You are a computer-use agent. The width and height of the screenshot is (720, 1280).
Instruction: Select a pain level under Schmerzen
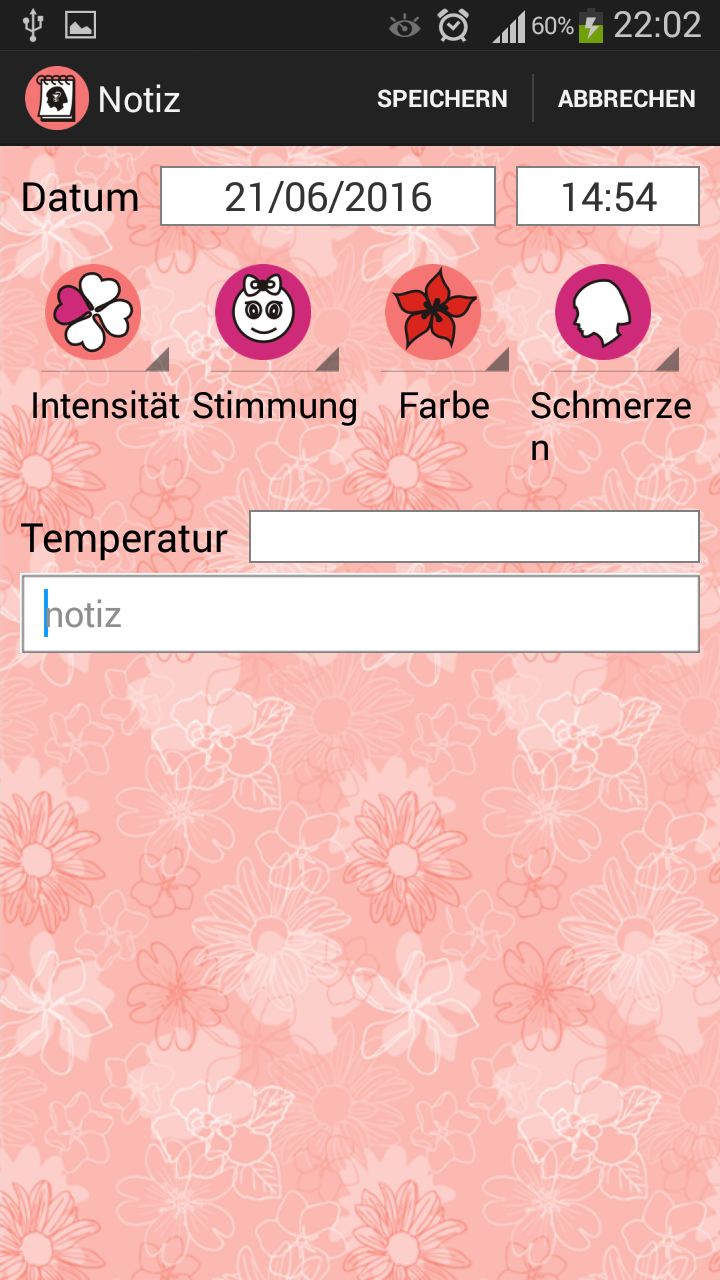coord(614,318)
